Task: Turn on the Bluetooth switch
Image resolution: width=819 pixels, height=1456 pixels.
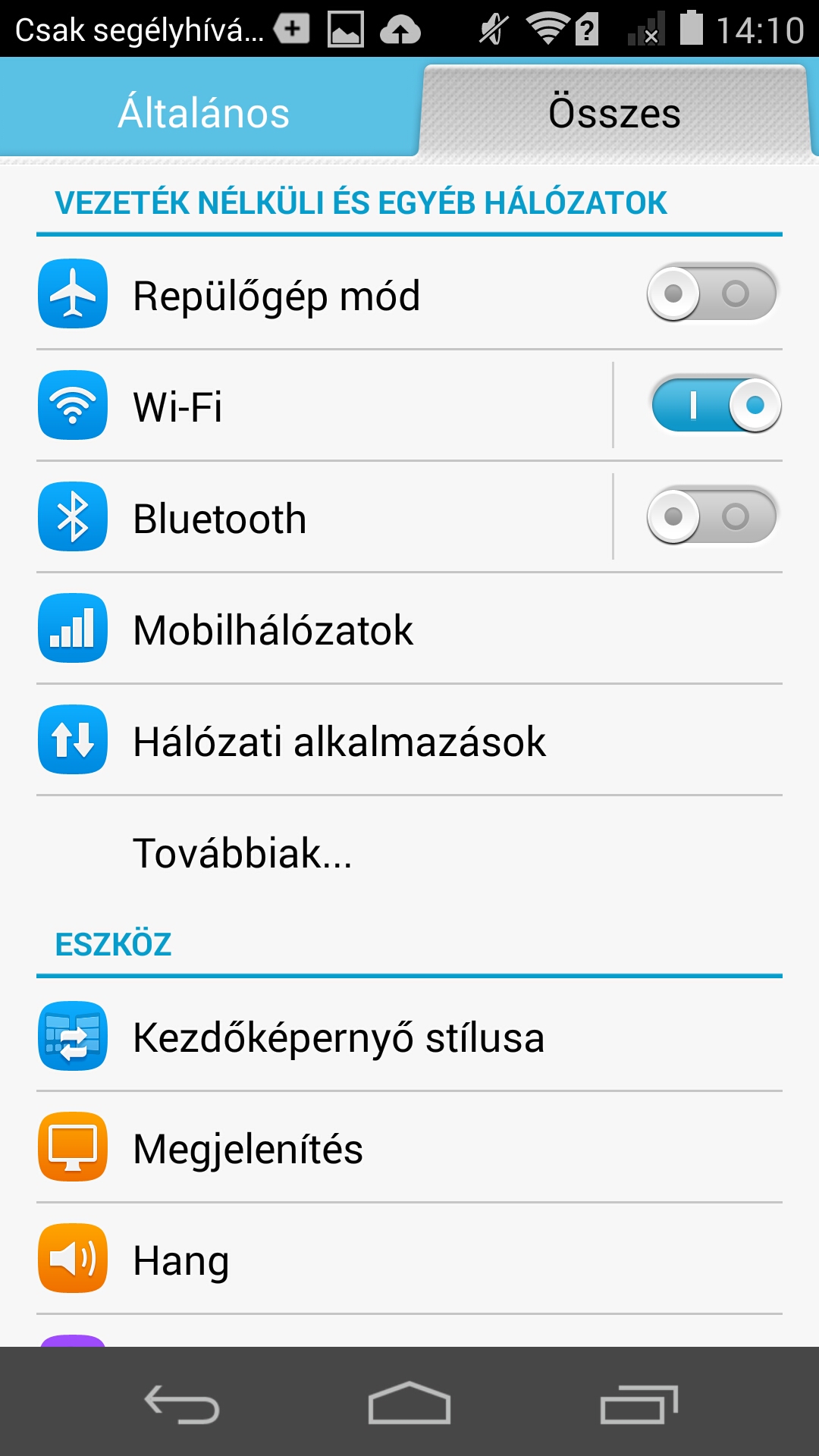Action: click(x=711, y=516)
